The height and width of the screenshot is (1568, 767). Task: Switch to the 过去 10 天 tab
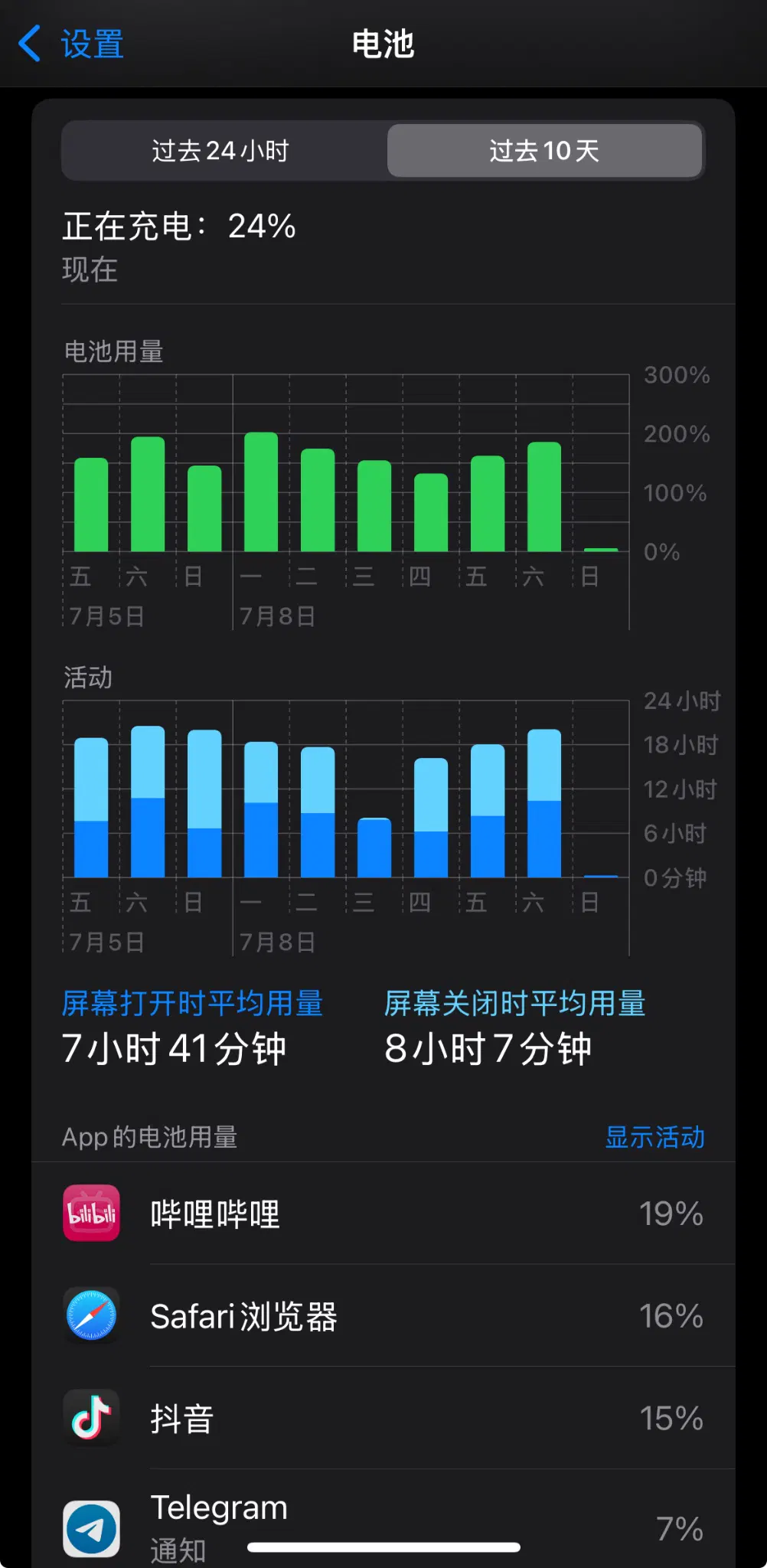coord(545,151)
